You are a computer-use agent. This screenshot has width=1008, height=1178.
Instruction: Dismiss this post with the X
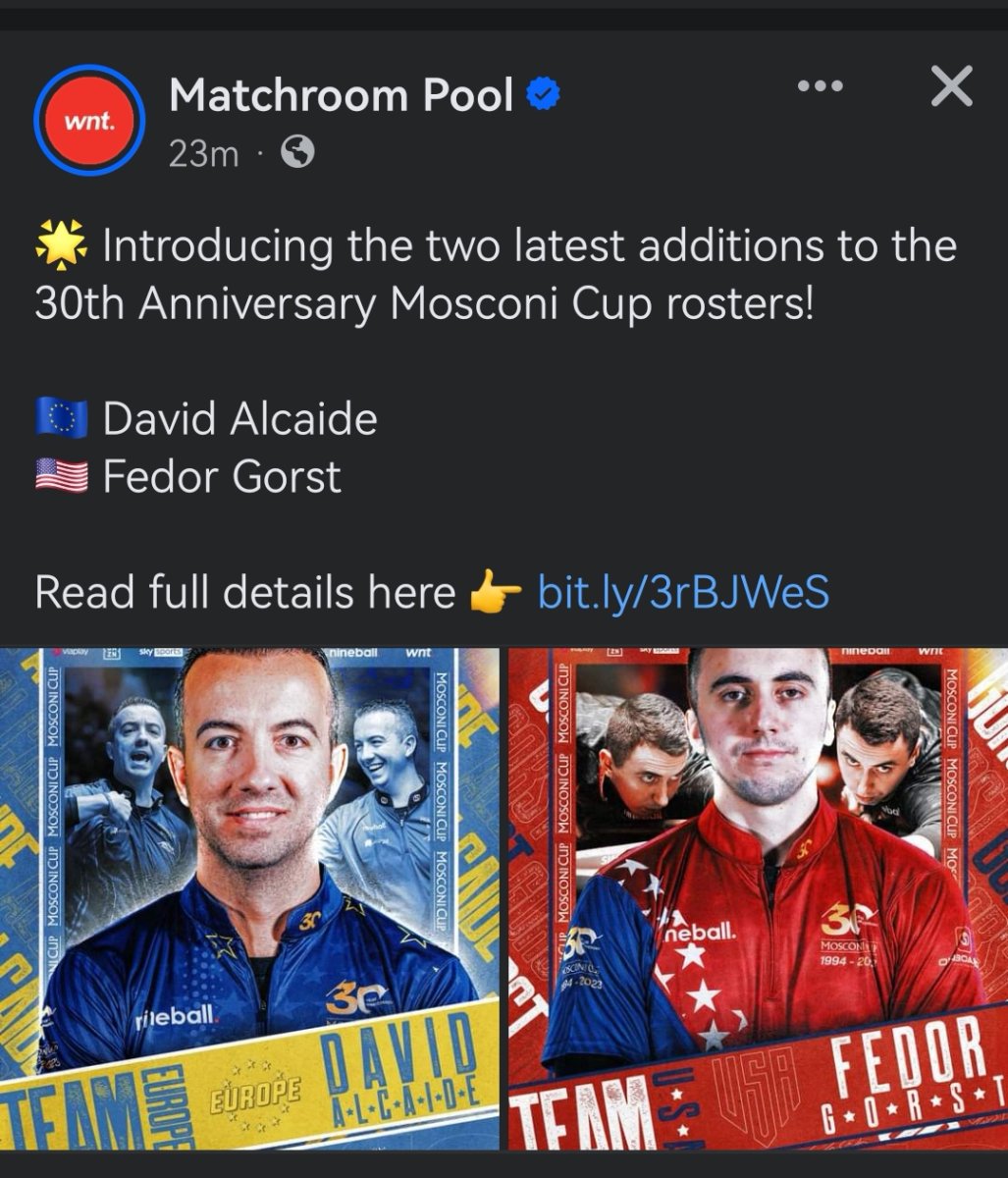(x=951, y=87)
